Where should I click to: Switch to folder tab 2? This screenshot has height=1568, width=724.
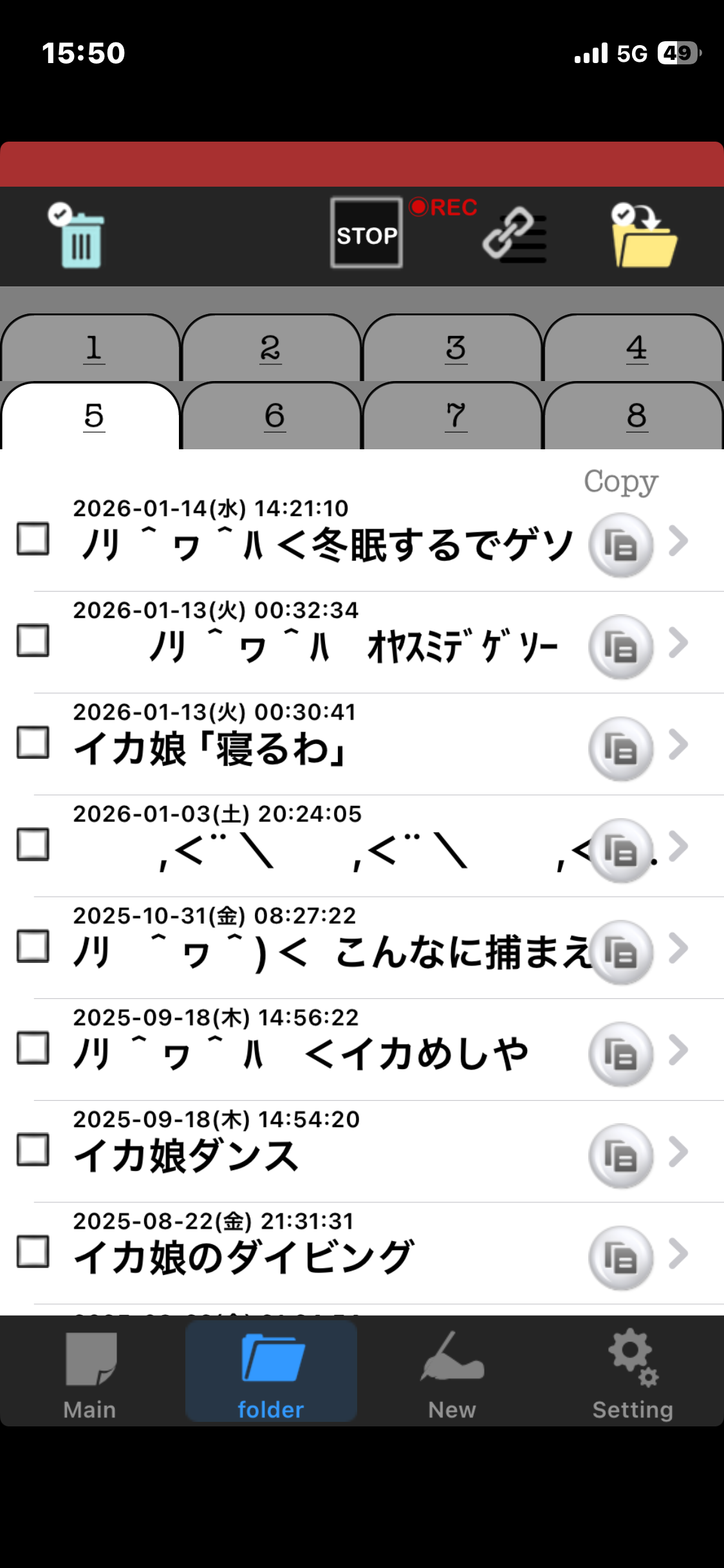tap(271, 348)
